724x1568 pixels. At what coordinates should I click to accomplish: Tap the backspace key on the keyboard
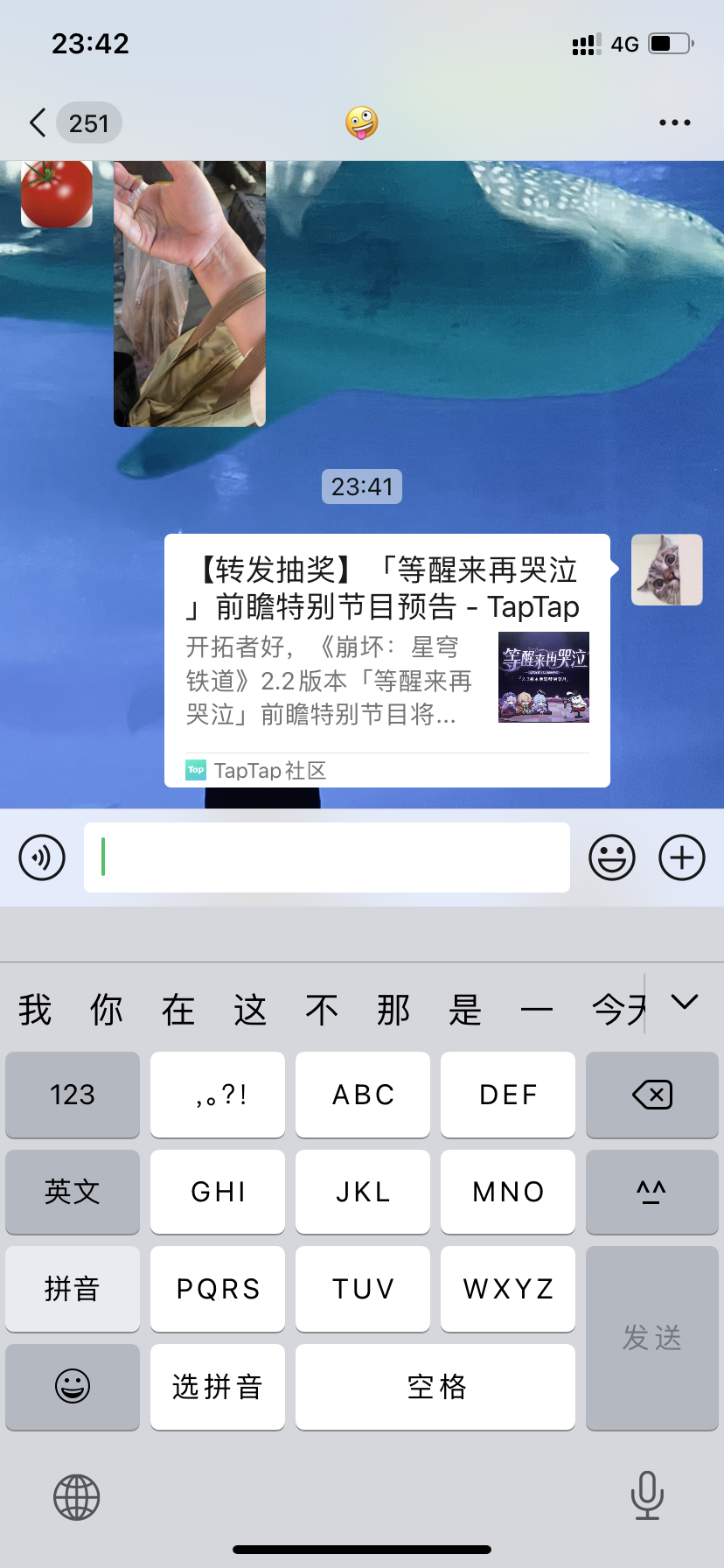[651, 1095]
